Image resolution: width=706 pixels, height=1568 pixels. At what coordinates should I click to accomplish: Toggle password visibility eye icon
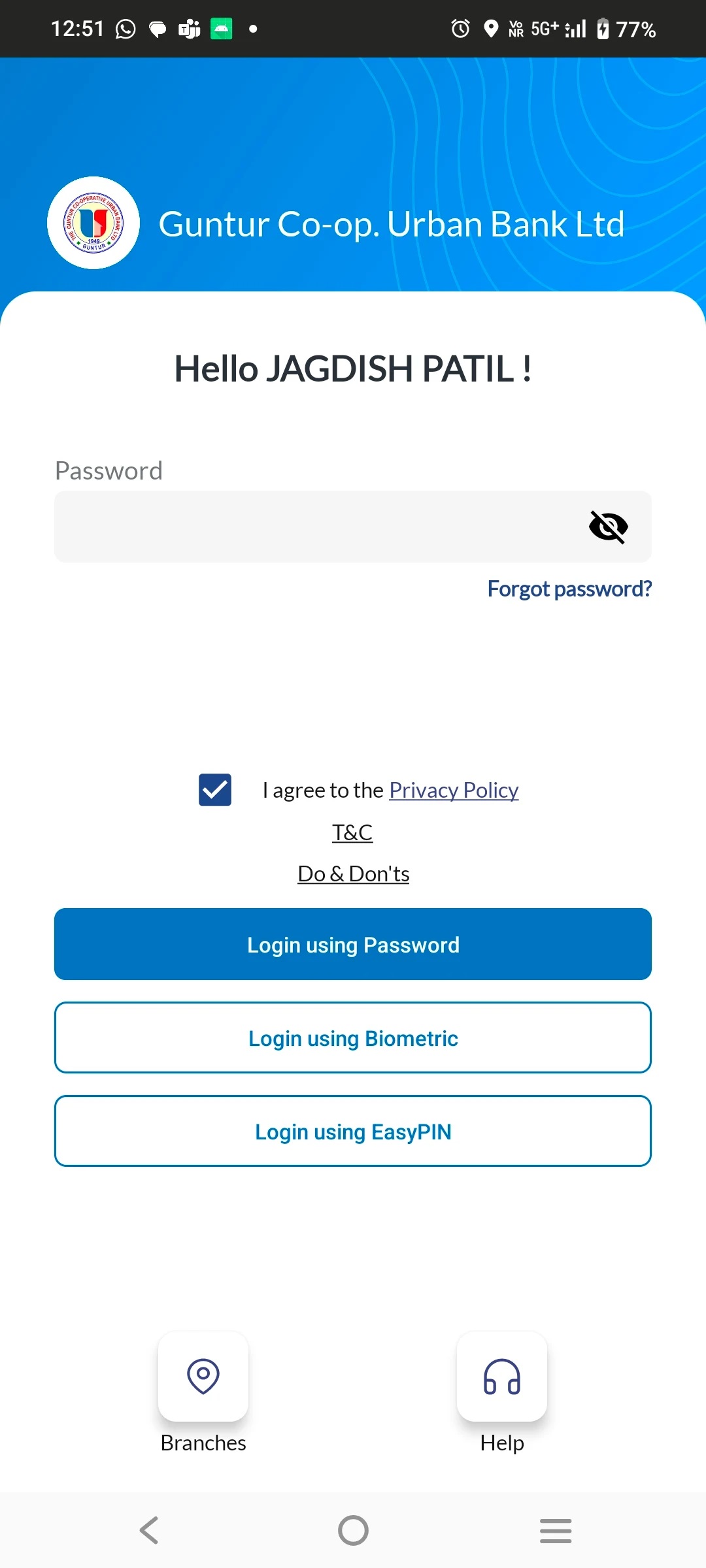[x=608, y=527]
